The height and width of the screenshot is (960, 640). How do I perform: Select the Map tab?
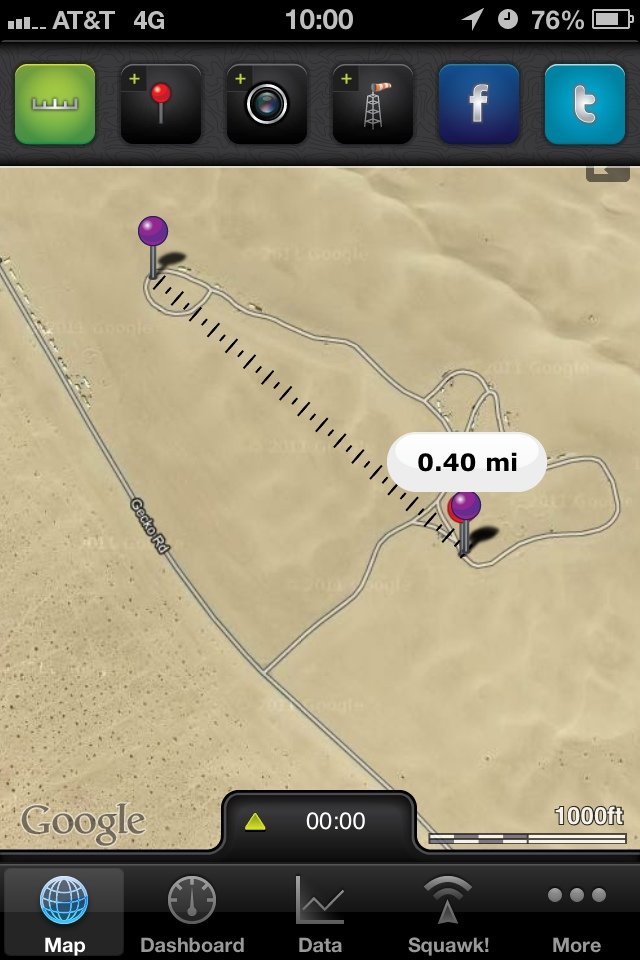[x=64, y=913]
